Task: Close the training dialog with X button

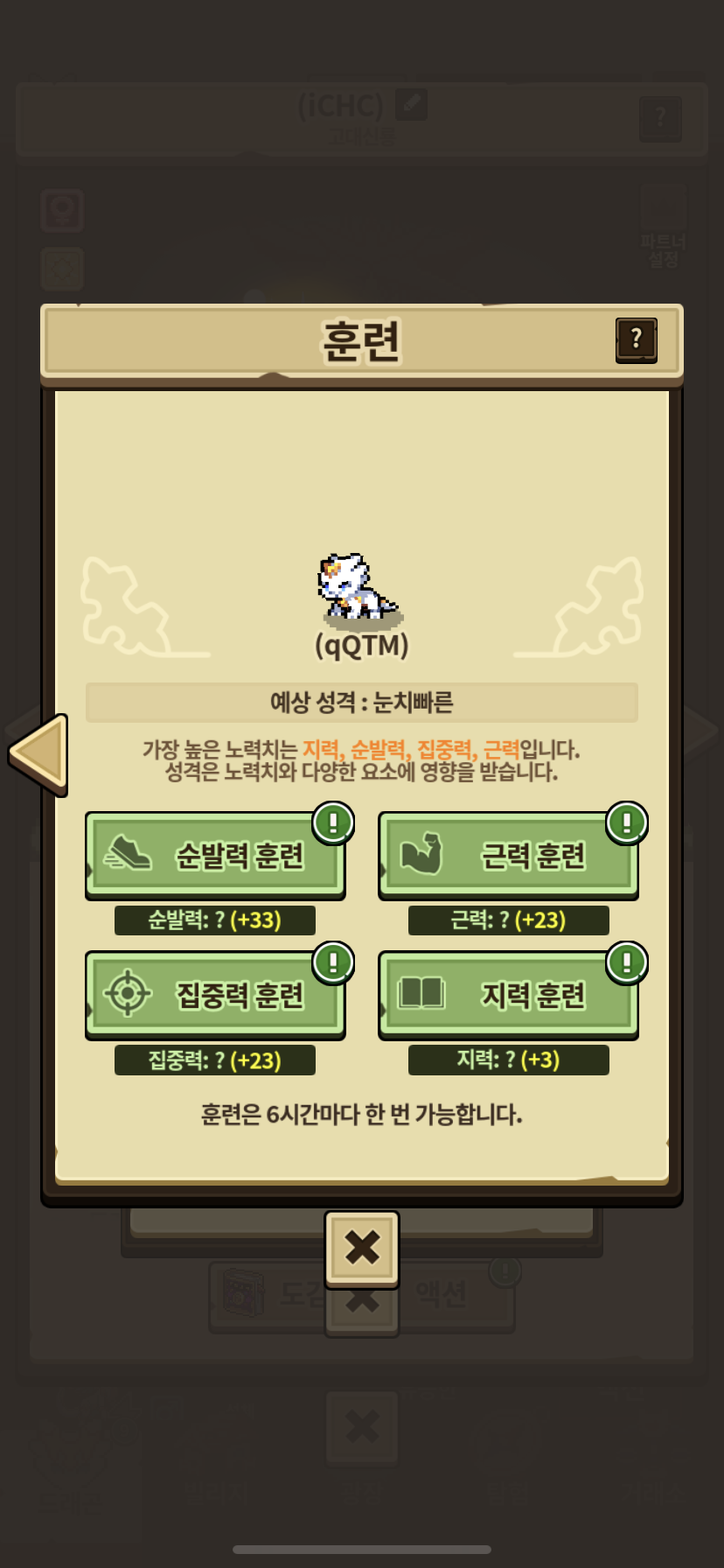Action: point(362,1249)
